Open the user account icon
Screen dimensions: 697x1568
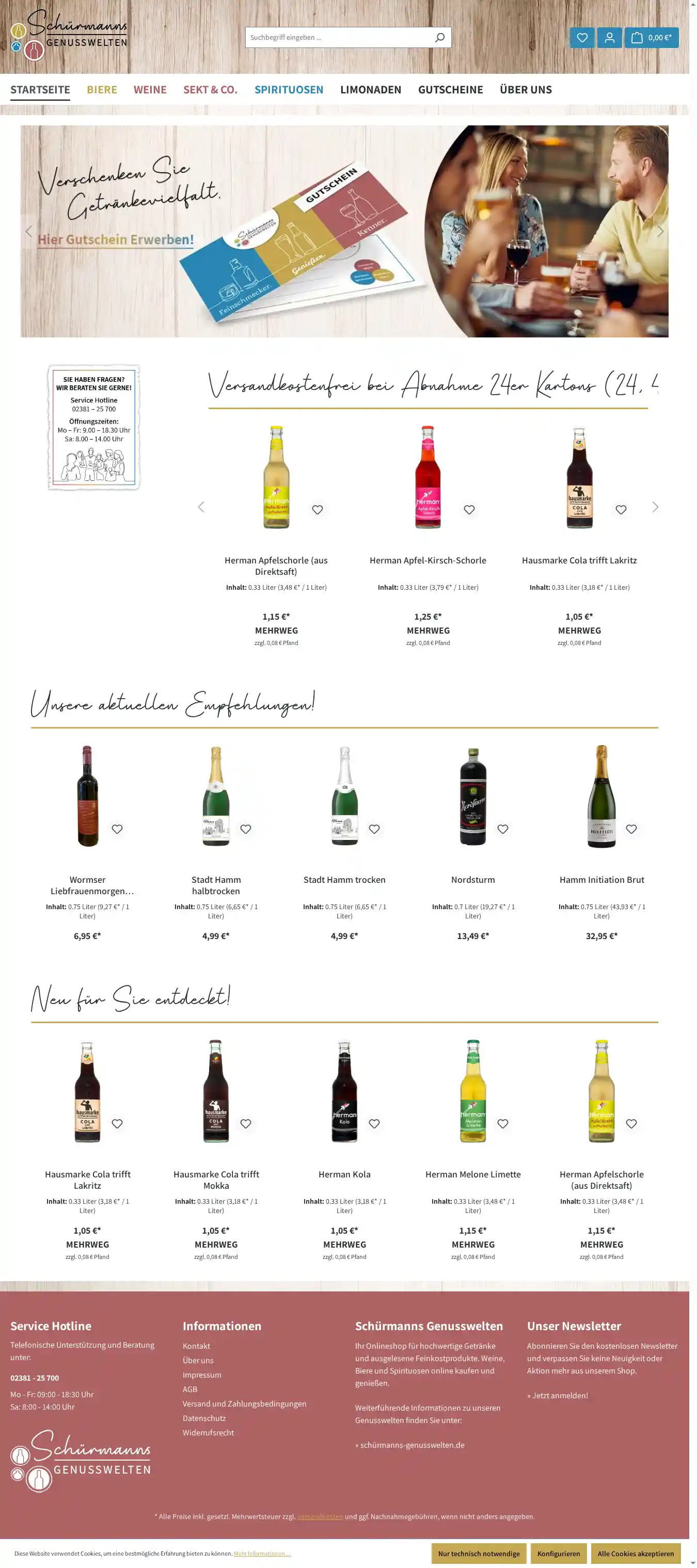pos(609,38)
